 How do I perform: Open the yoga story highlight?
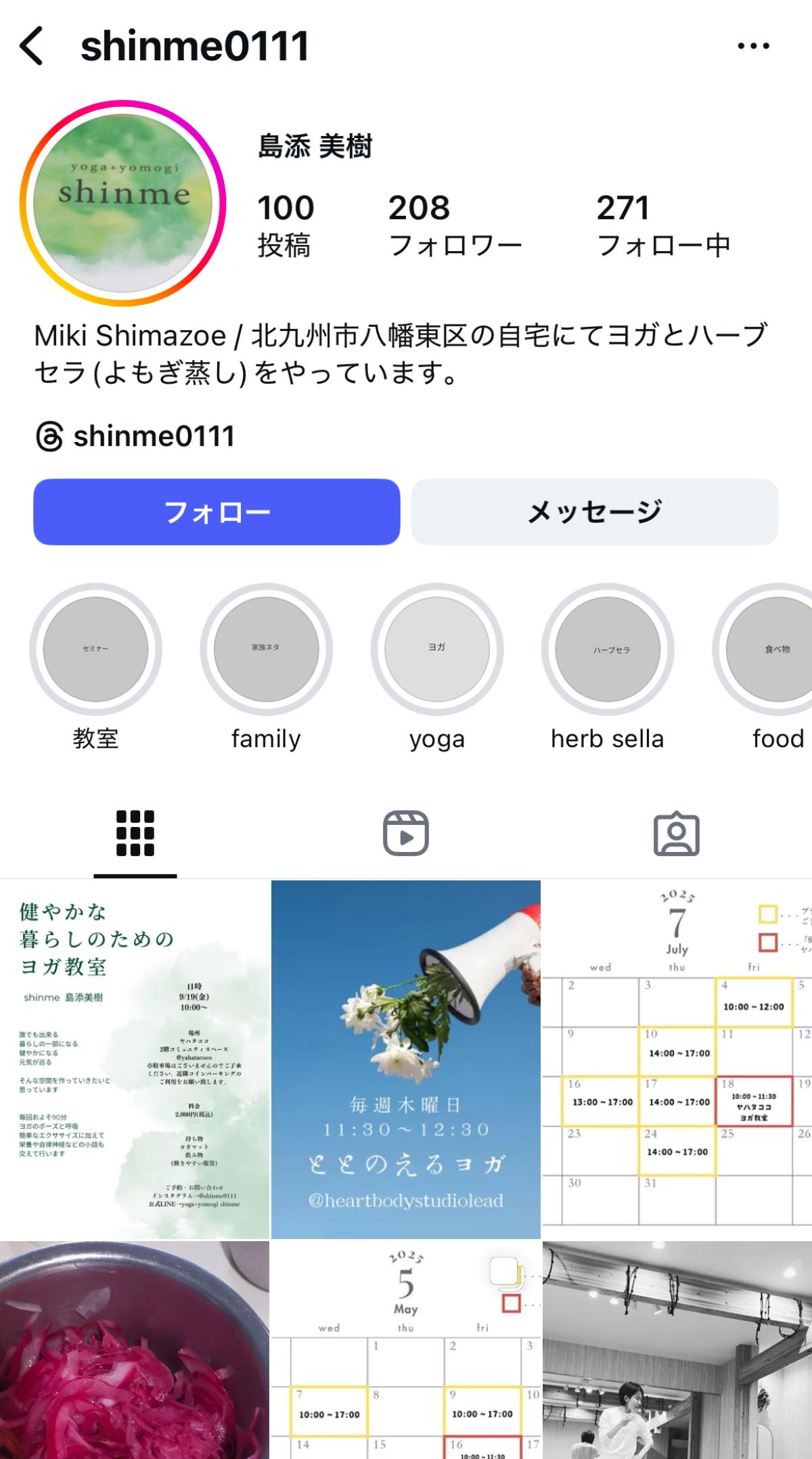point(436,667)
